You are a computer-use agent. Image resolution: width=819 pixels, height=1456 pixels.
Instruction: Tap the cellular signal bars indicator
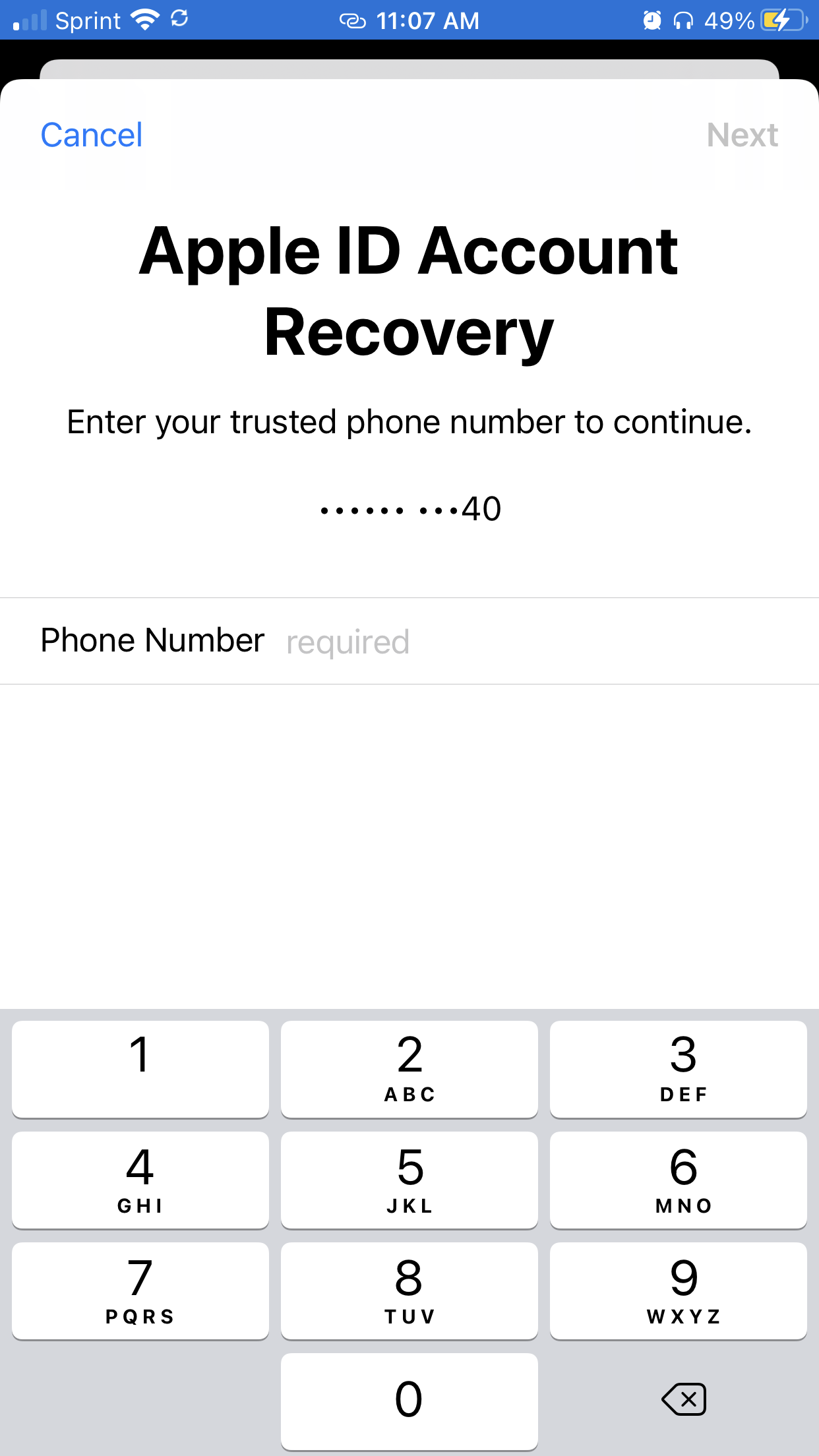29,20
